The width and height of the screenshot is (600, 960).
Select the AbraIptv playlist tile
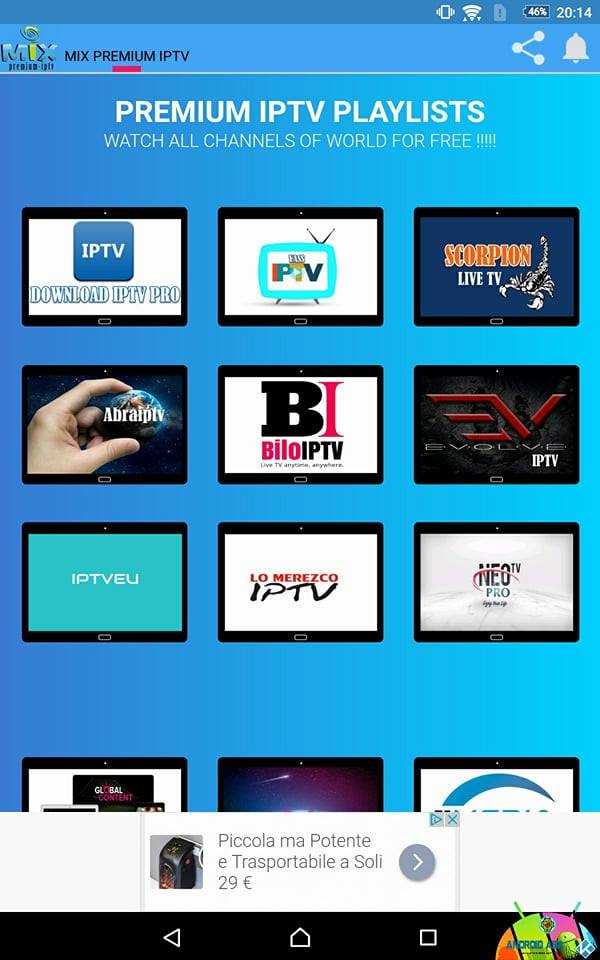105,424
